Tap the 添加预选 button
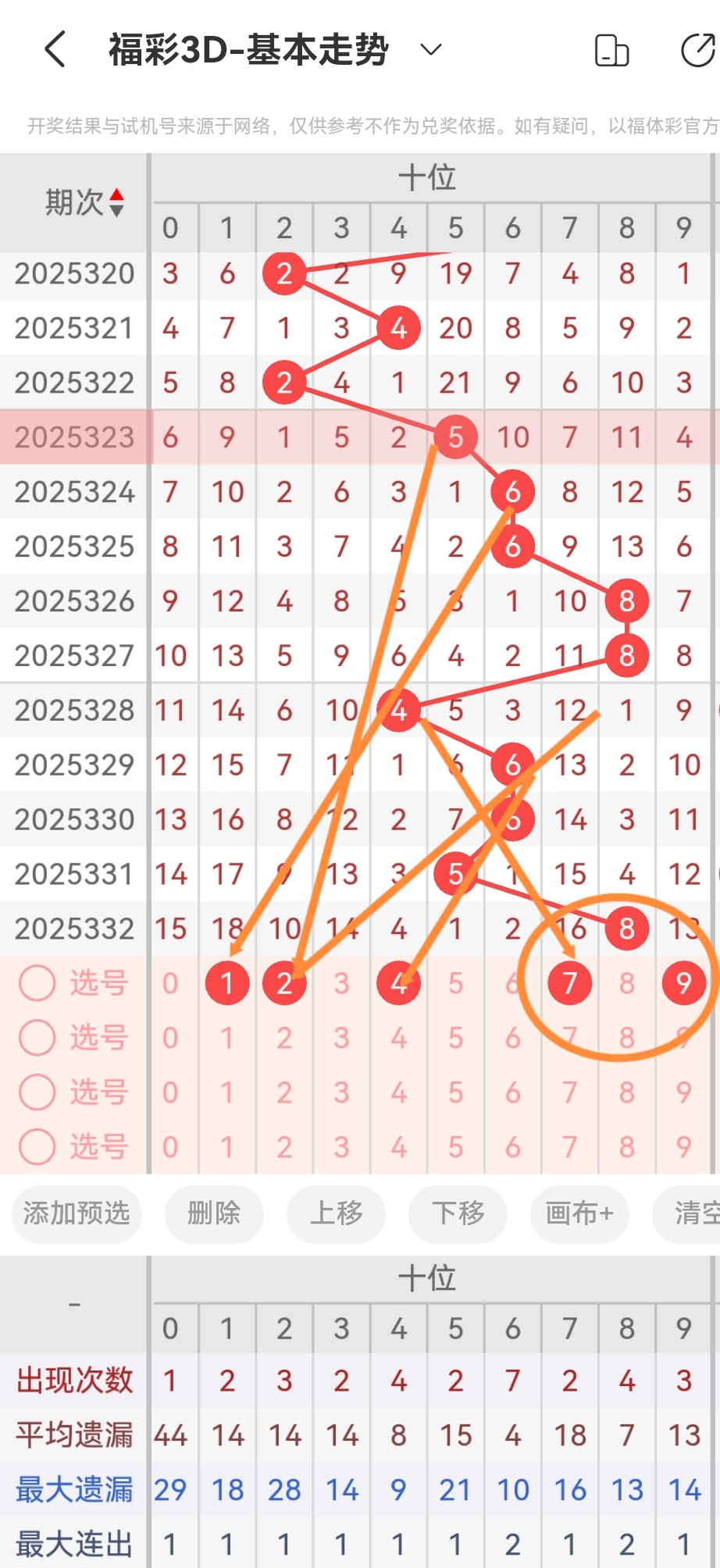 click(x=76, y=1214)
